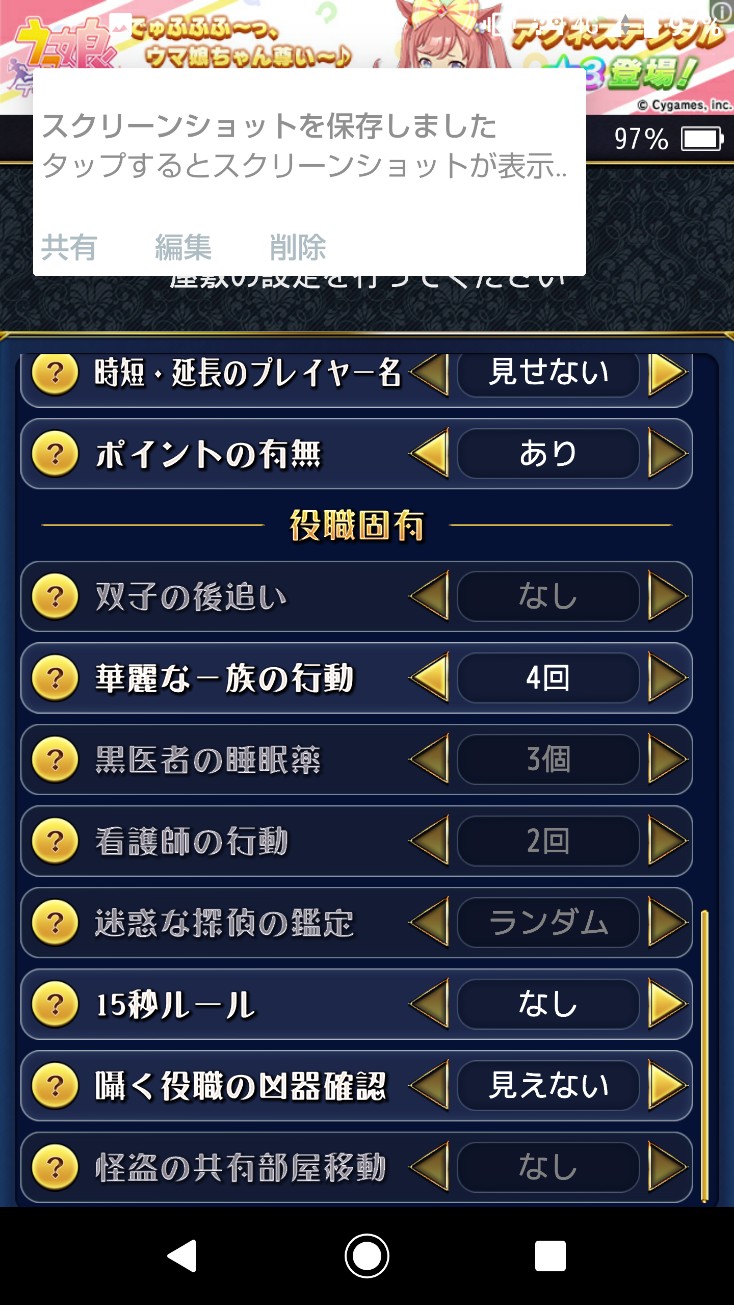The image size is (734, 1305).
Task: Open help for 囁く役職の凶器確認
Action: click(56, 1085)
